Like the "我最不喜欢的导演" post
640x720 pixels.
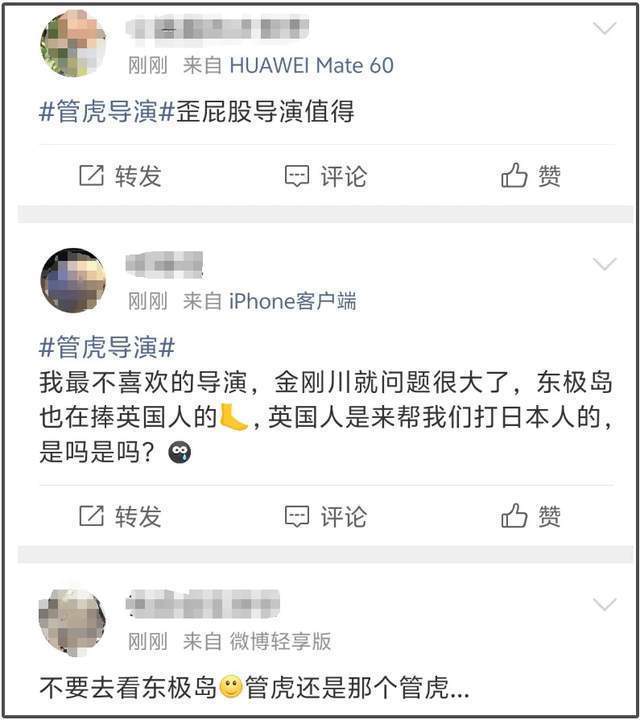pos(531,516)
